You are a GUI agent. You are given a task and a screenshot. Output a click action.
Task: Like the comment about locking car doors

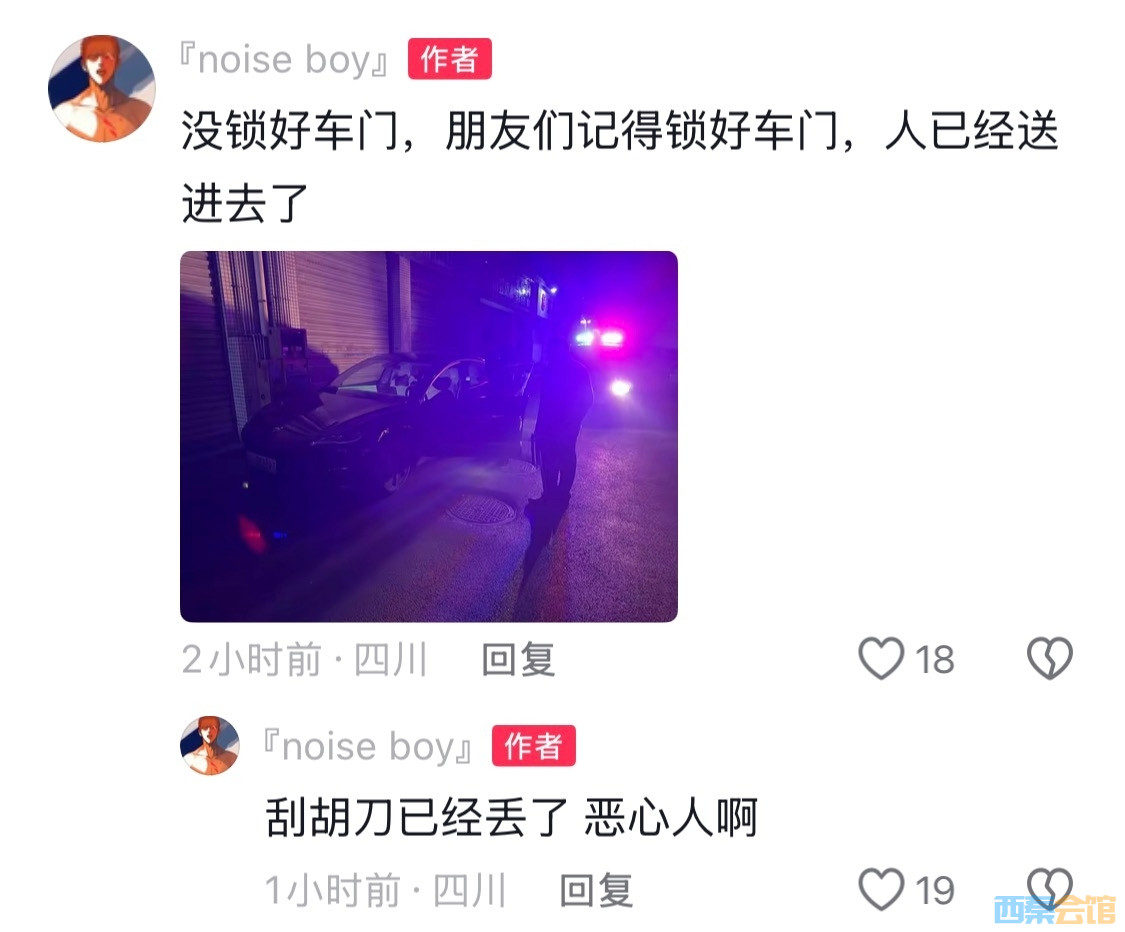pyautogui.click(x=882, y=659)
